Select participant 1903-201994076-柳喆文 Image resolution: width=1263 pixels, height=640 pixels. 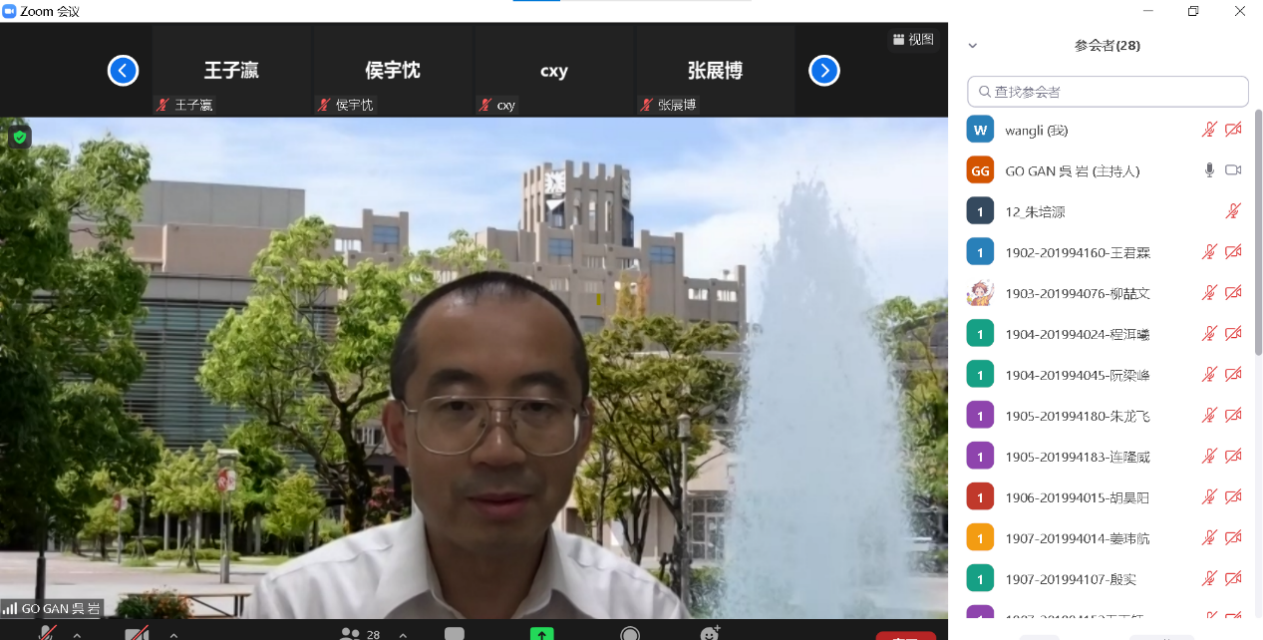coord(1078,294)
